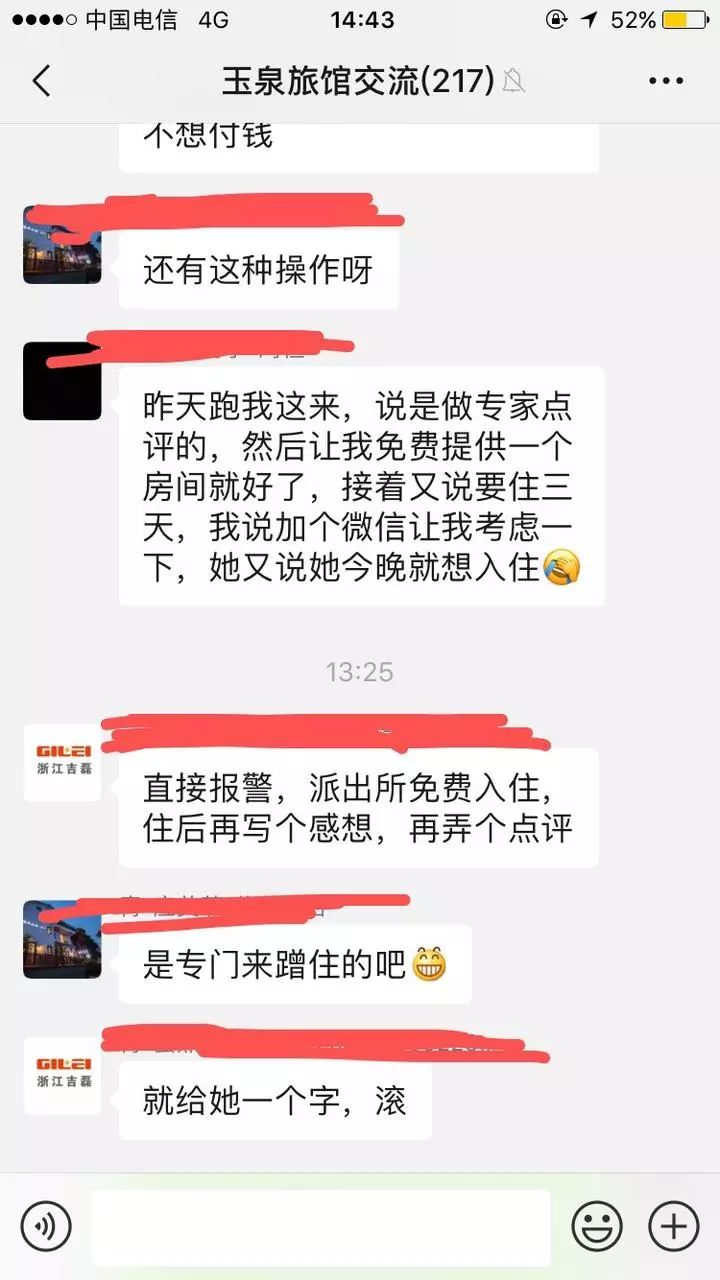Open the emoji picker
This screenshot has width=720, height=1280.
point(597,1224)
